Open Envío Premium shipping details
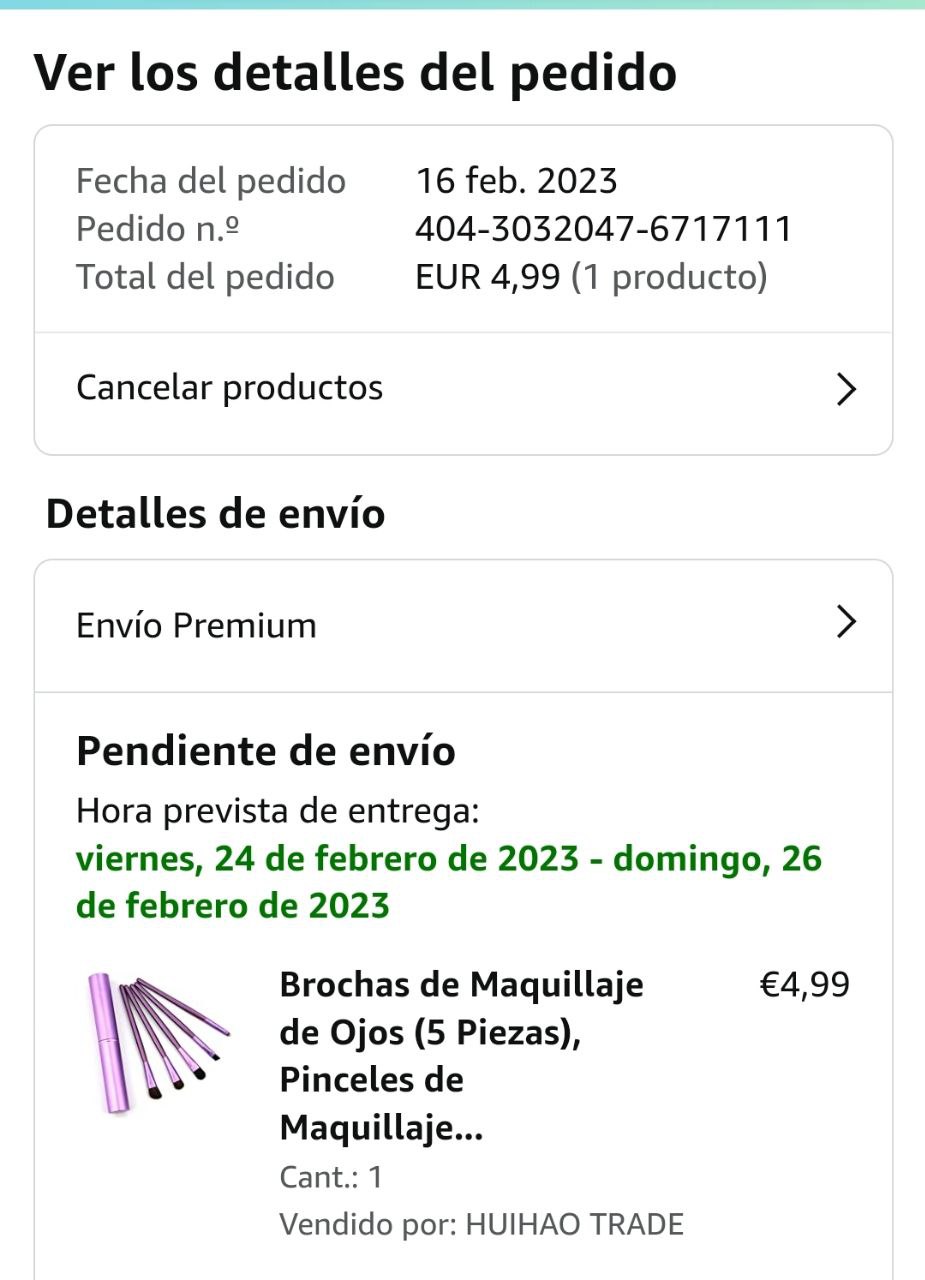925x1280 pixels. [x=463, y=625]
